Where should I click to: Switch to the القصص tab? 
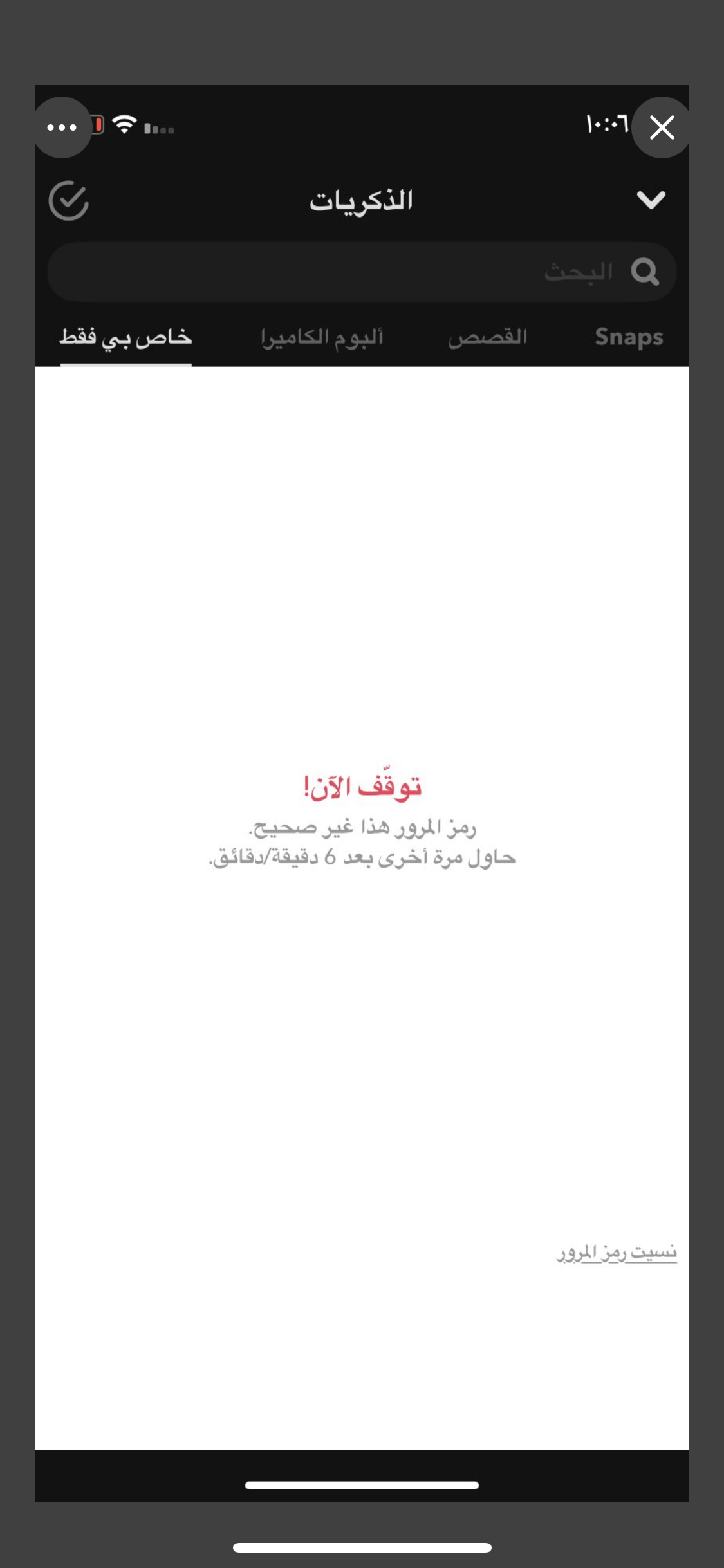tap(488, 337)
